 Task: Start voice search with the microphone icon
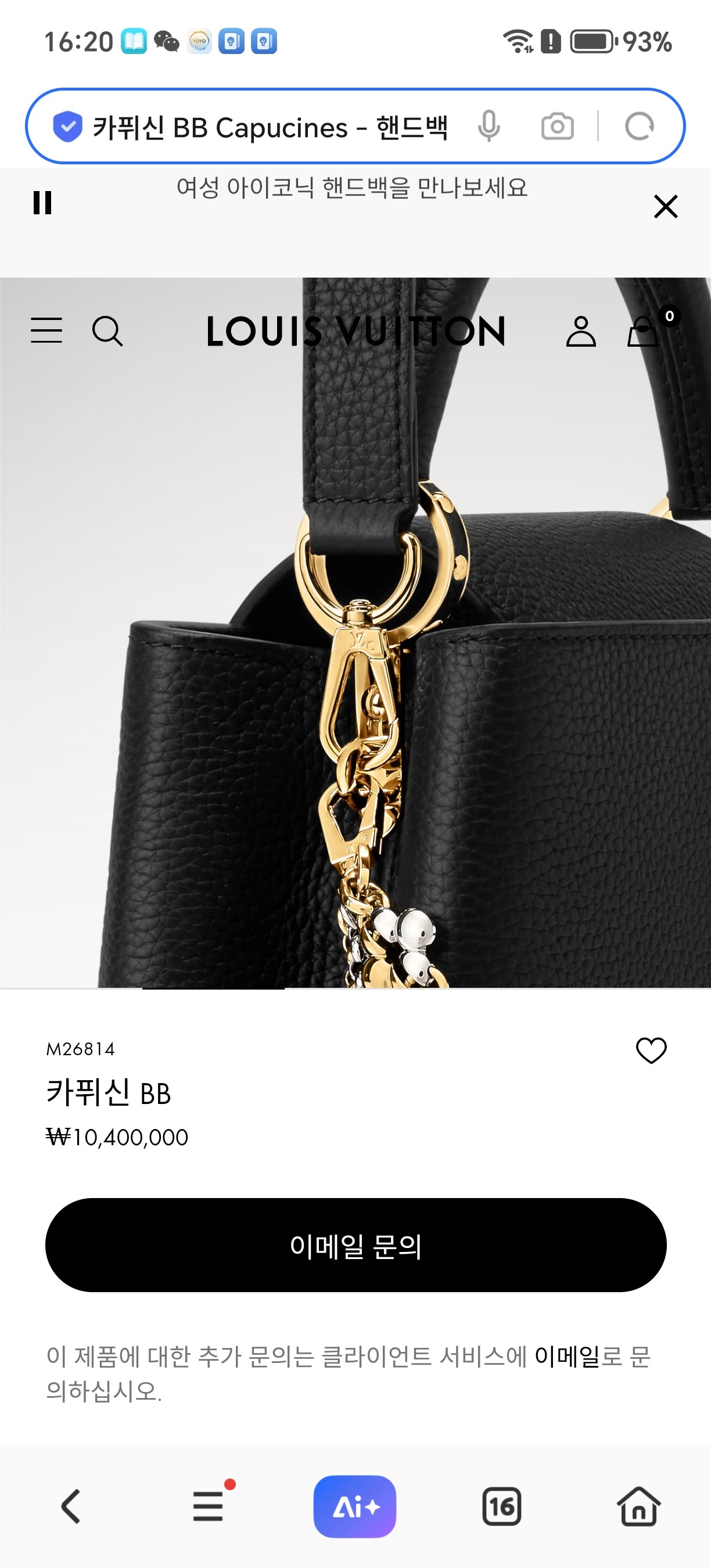click(x=489, y=127)
